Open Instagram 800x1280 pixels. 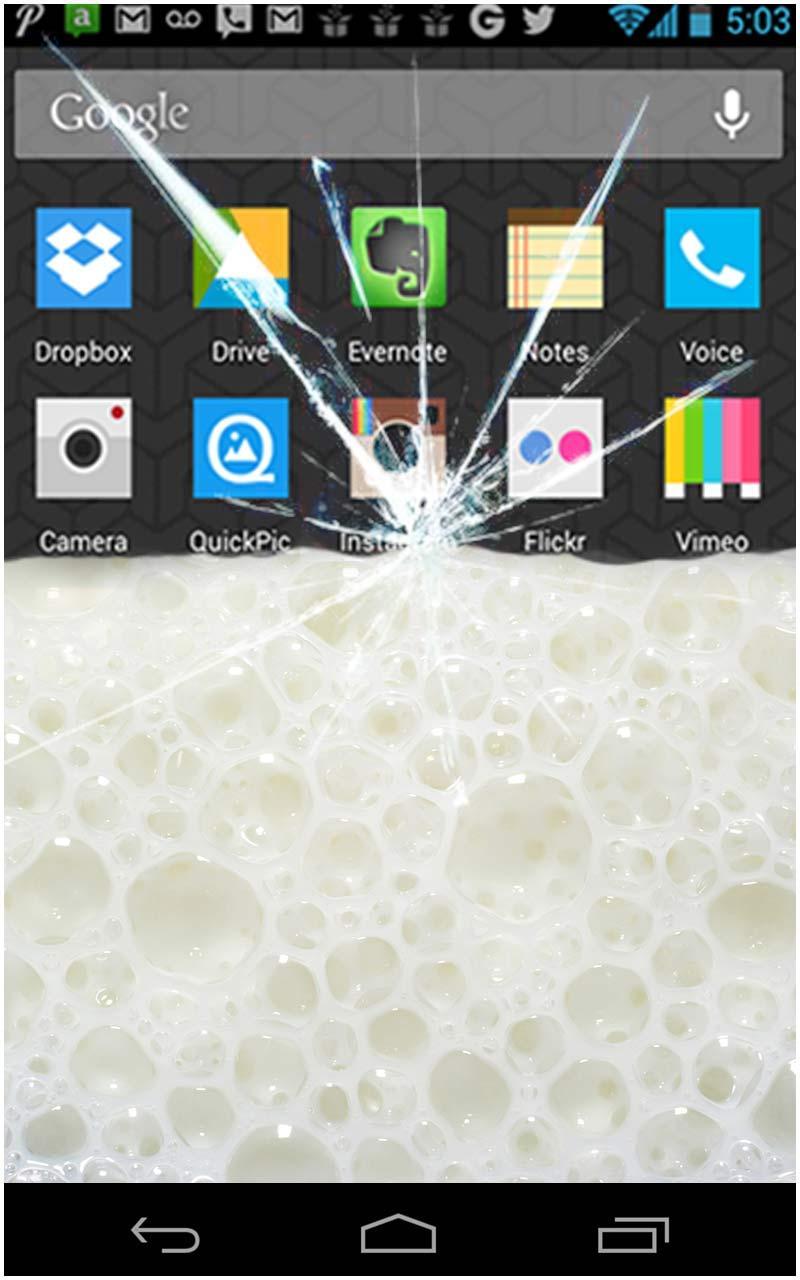pyautogui.click(x=398, y=447)
